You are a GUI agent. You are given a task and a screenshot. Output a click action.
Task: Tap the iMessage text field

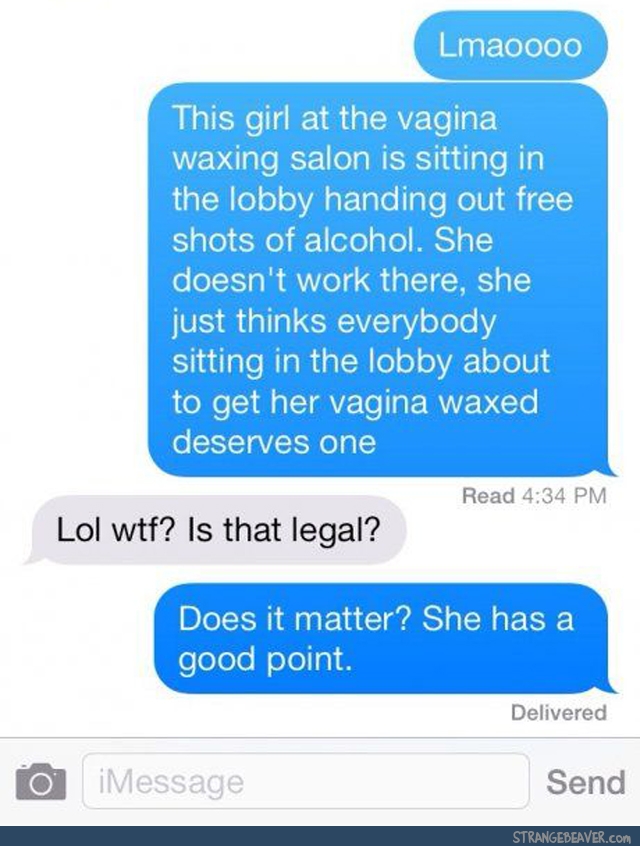tap(305, 780)
